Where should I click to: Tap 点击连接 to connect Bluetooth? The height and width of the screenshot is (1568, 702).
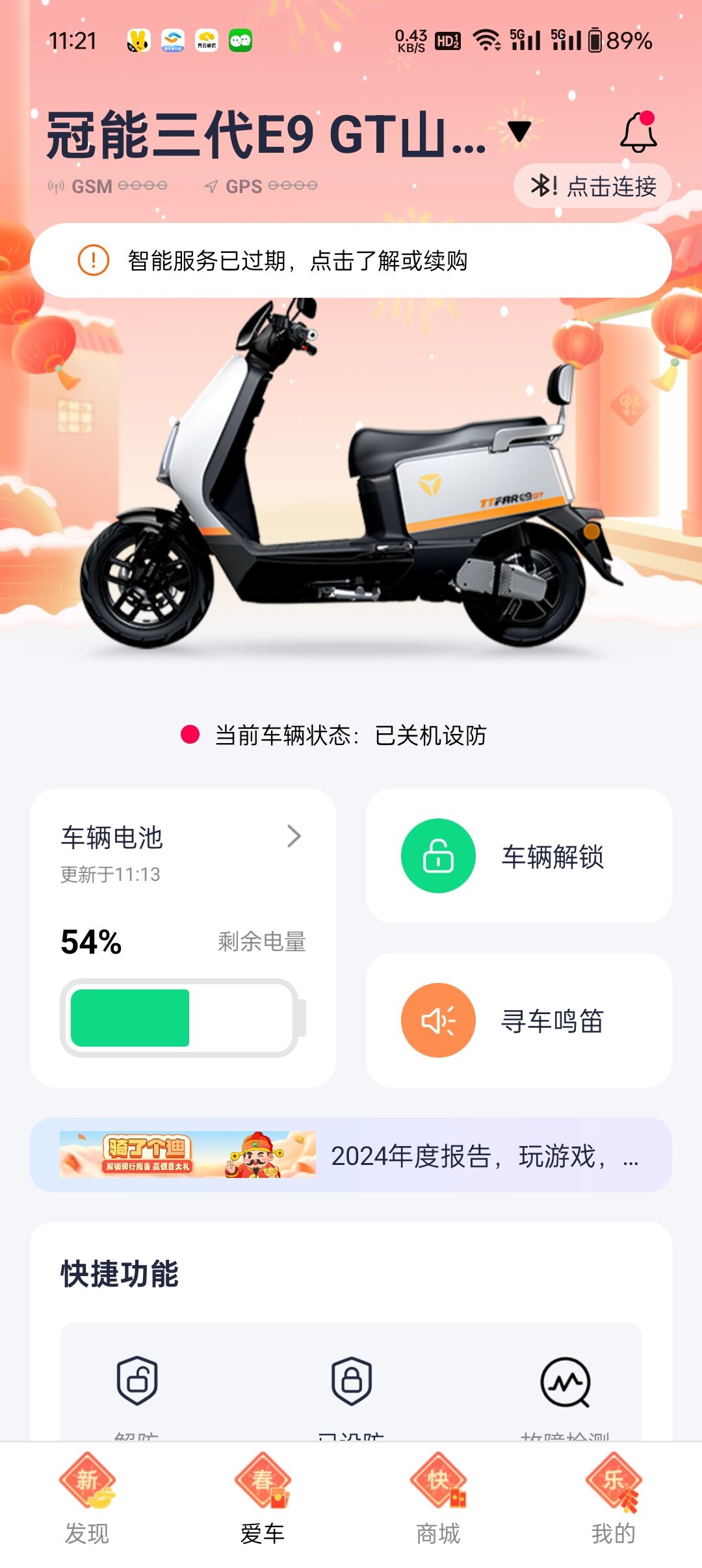point(593,187)
